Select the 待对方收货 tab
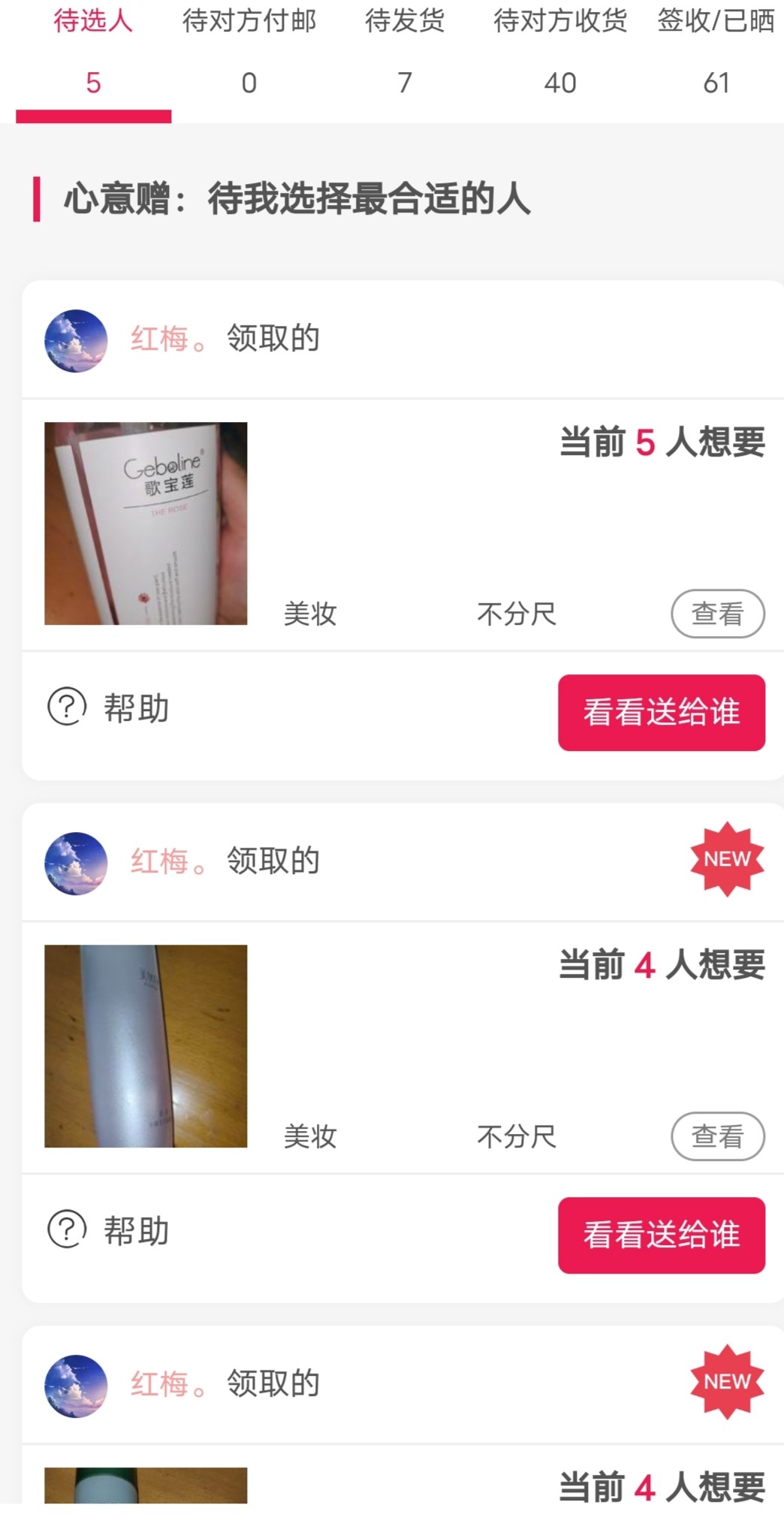Viewport: 784px width, 1514px height. (560, 51)
